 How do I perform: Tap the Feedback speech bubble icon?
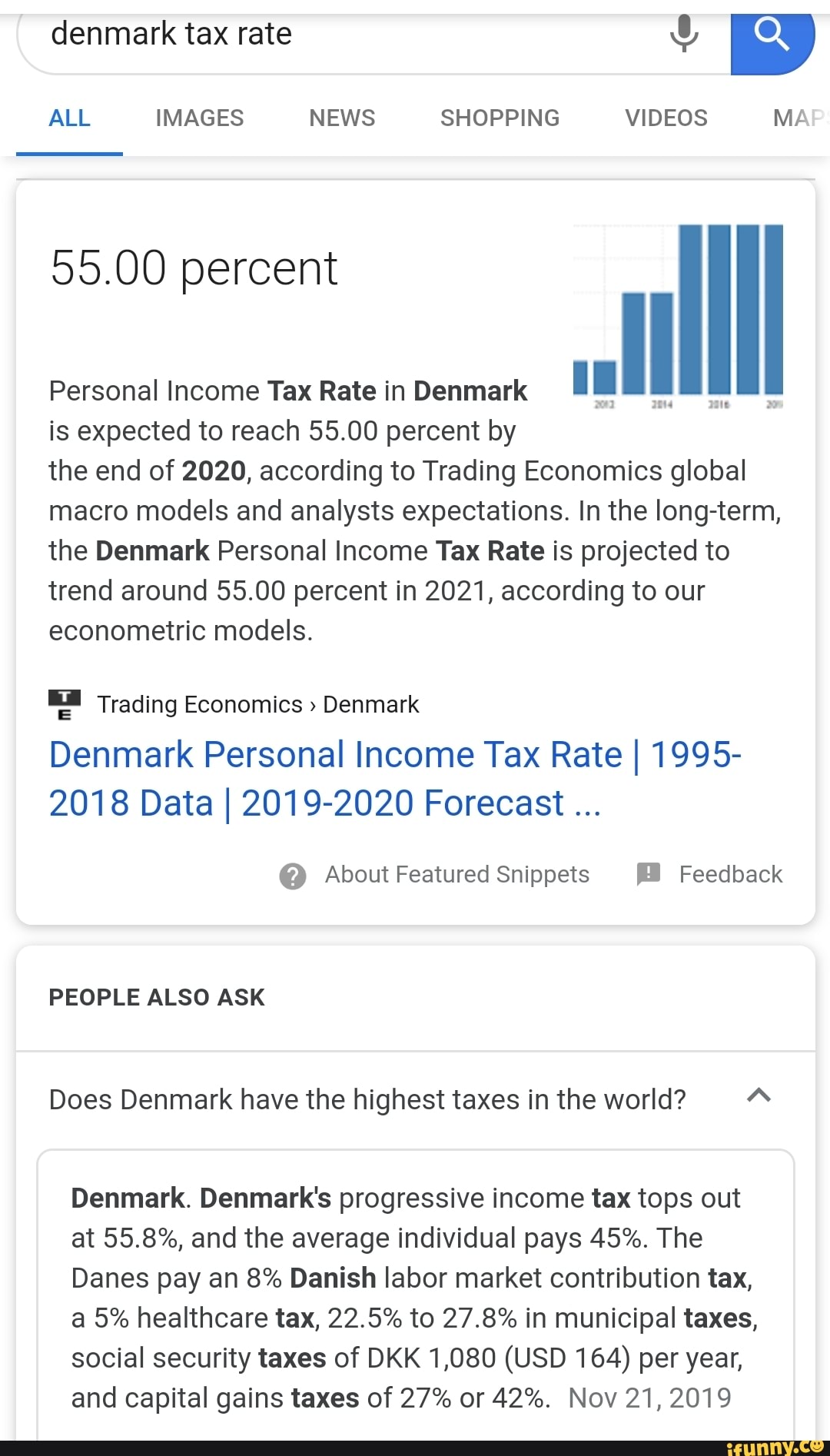(646, 875)
